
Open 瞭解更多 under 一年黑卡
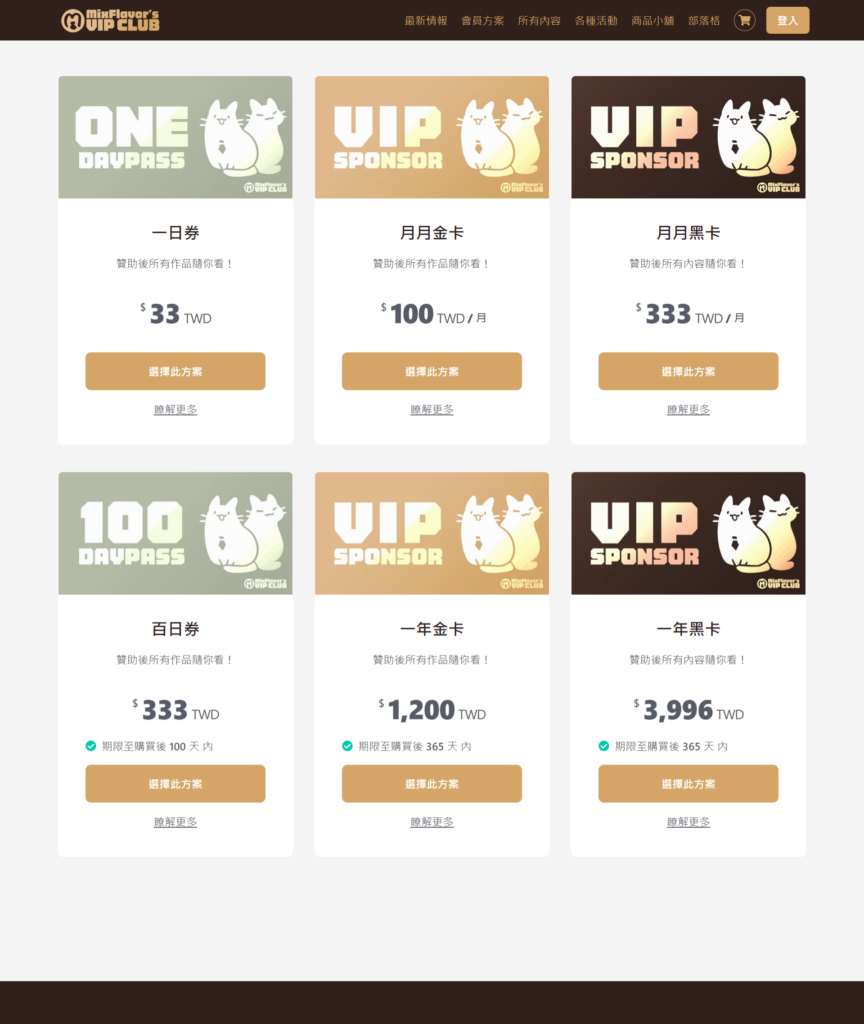click(x=688, y=822)
